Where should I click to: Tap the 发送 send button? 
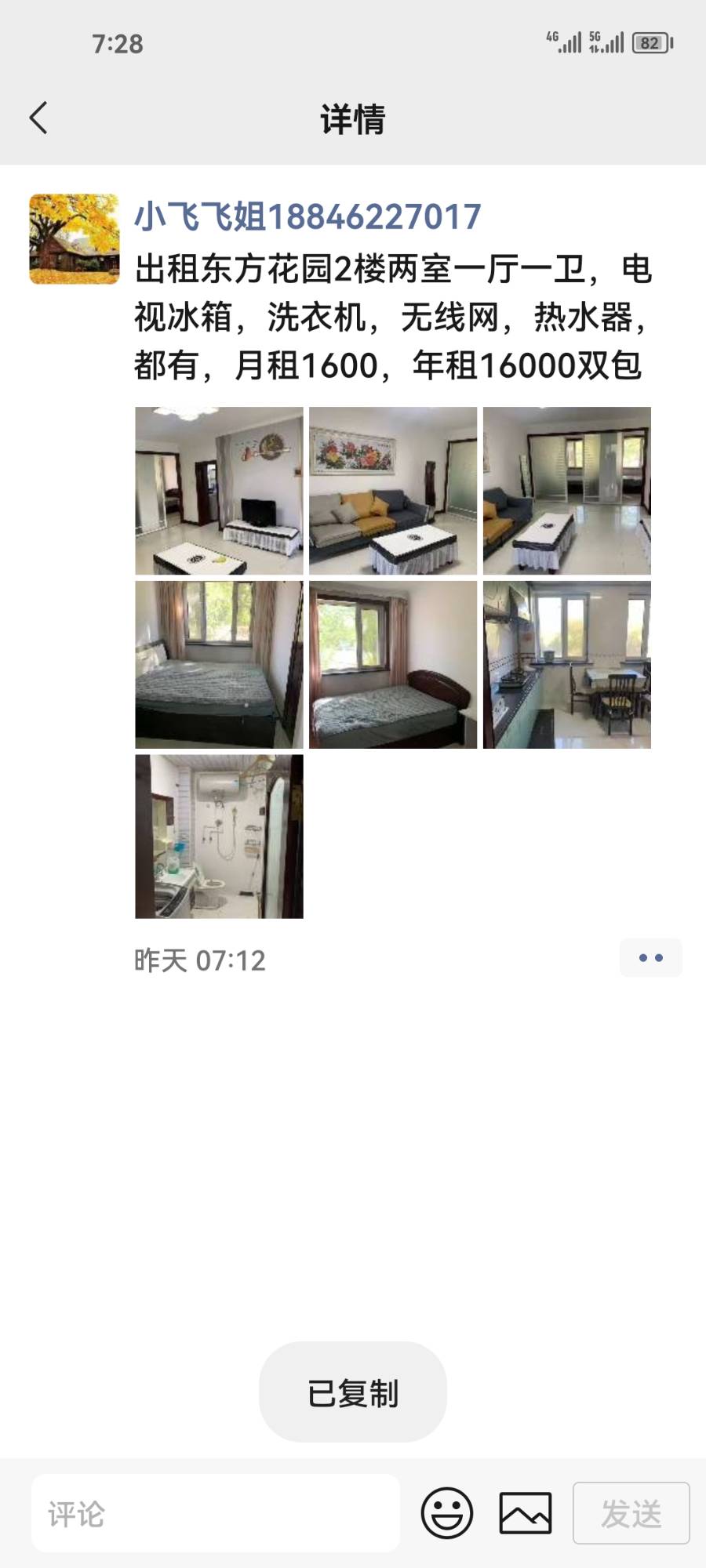tap(631, 1513)
